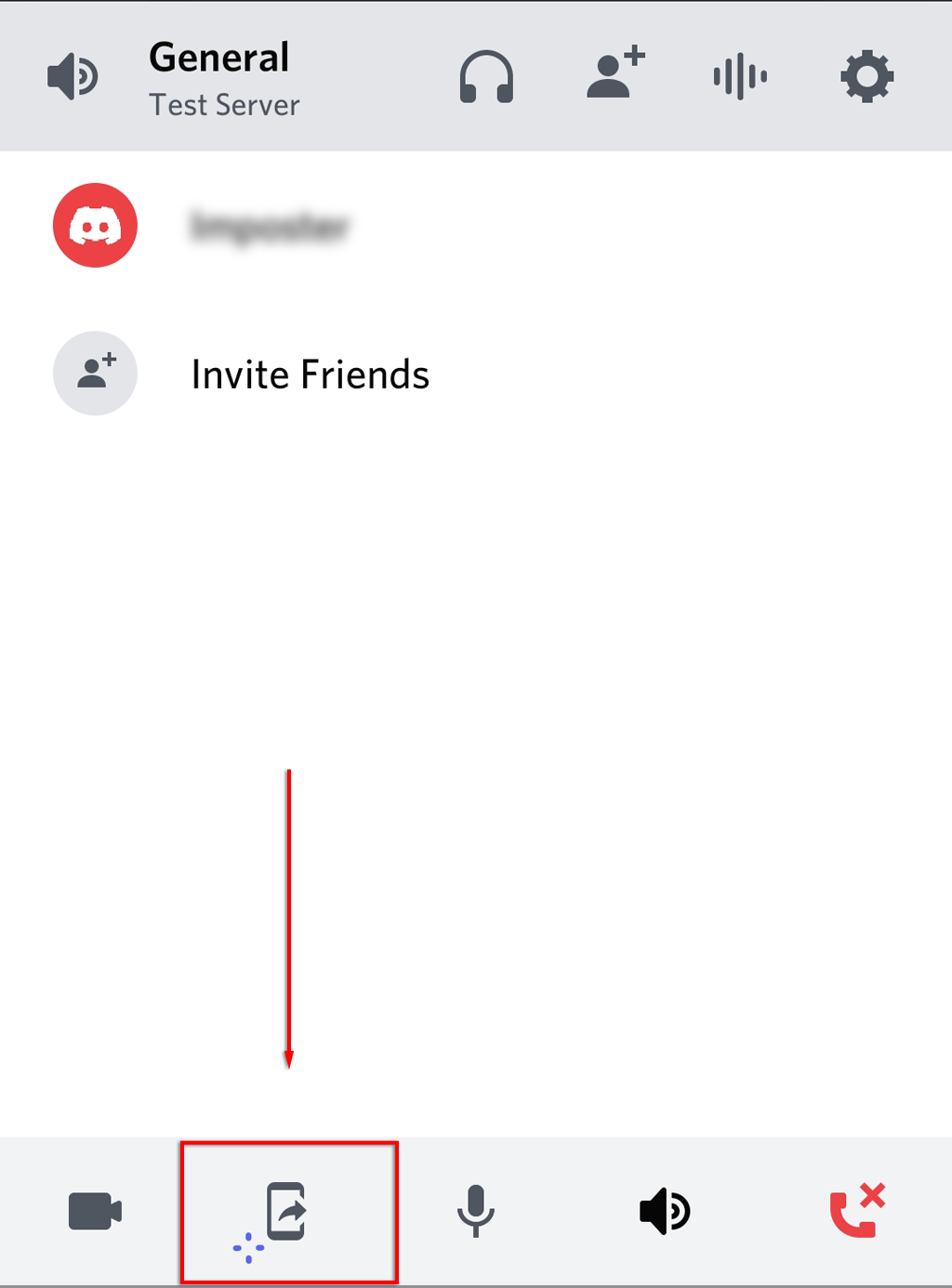Open noise suppression waveform icon

pyautogui.click(x=740, y=76)
